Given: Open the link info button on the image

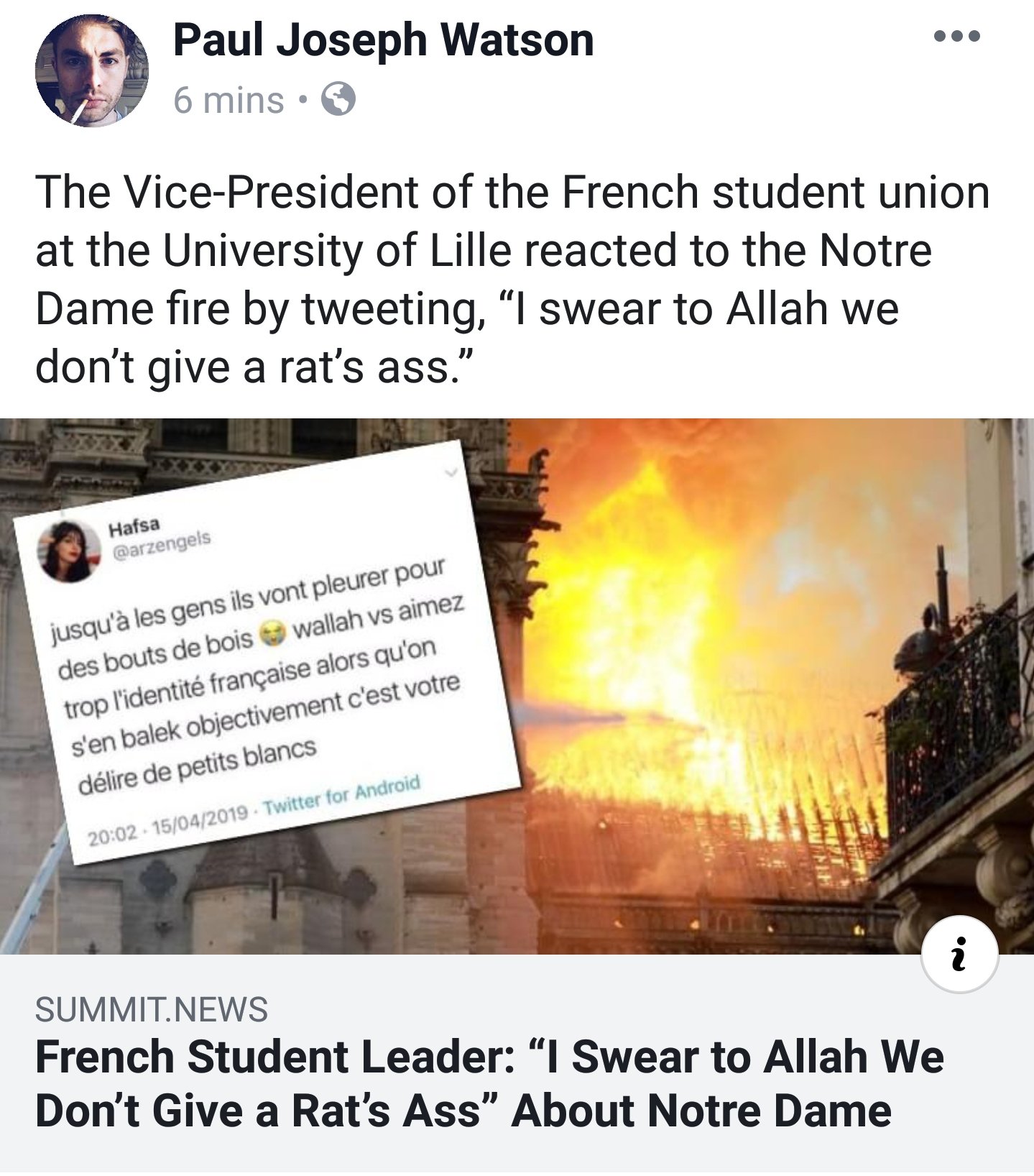Looking at the screenshot, I should (959, 955).
